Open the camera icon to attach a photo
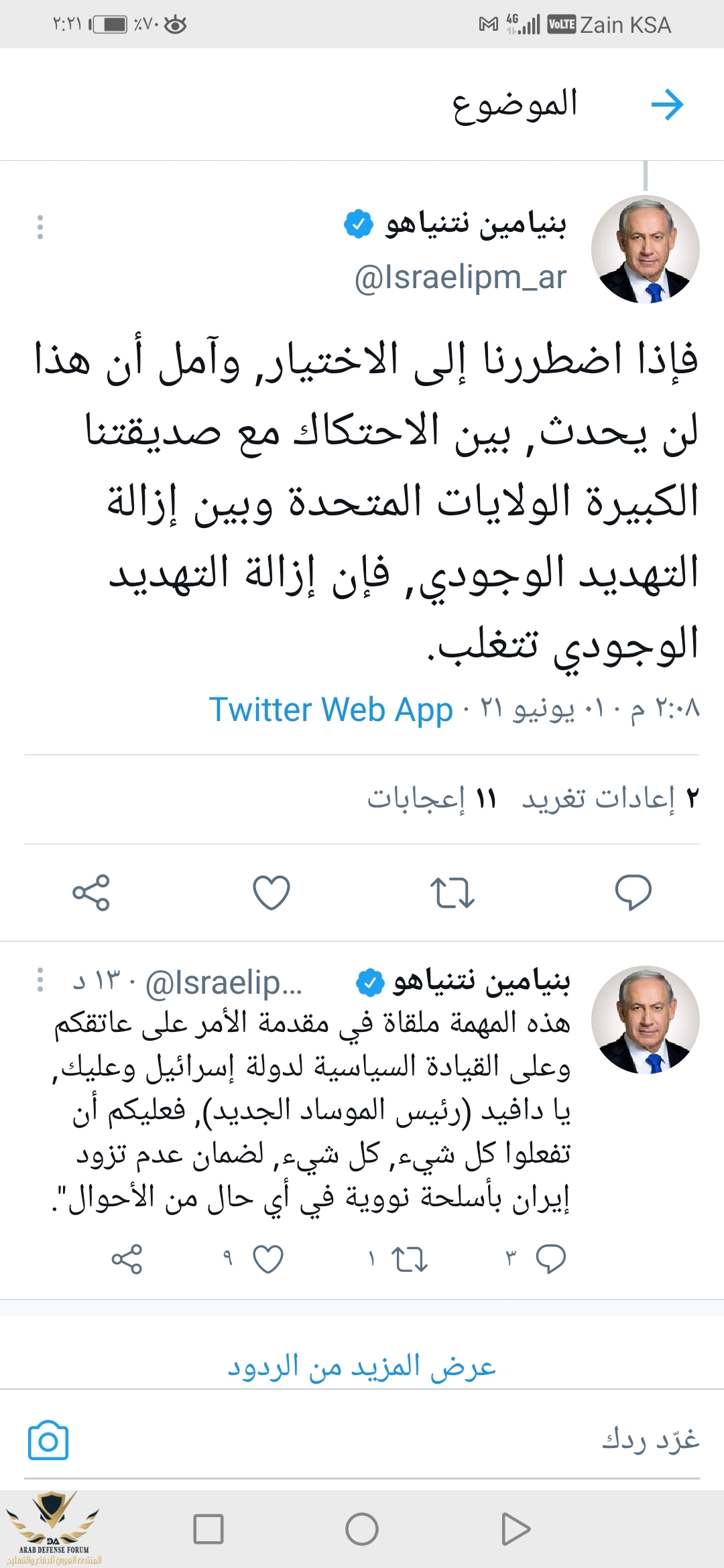The image size is (724, 1568). [48, 1440]
